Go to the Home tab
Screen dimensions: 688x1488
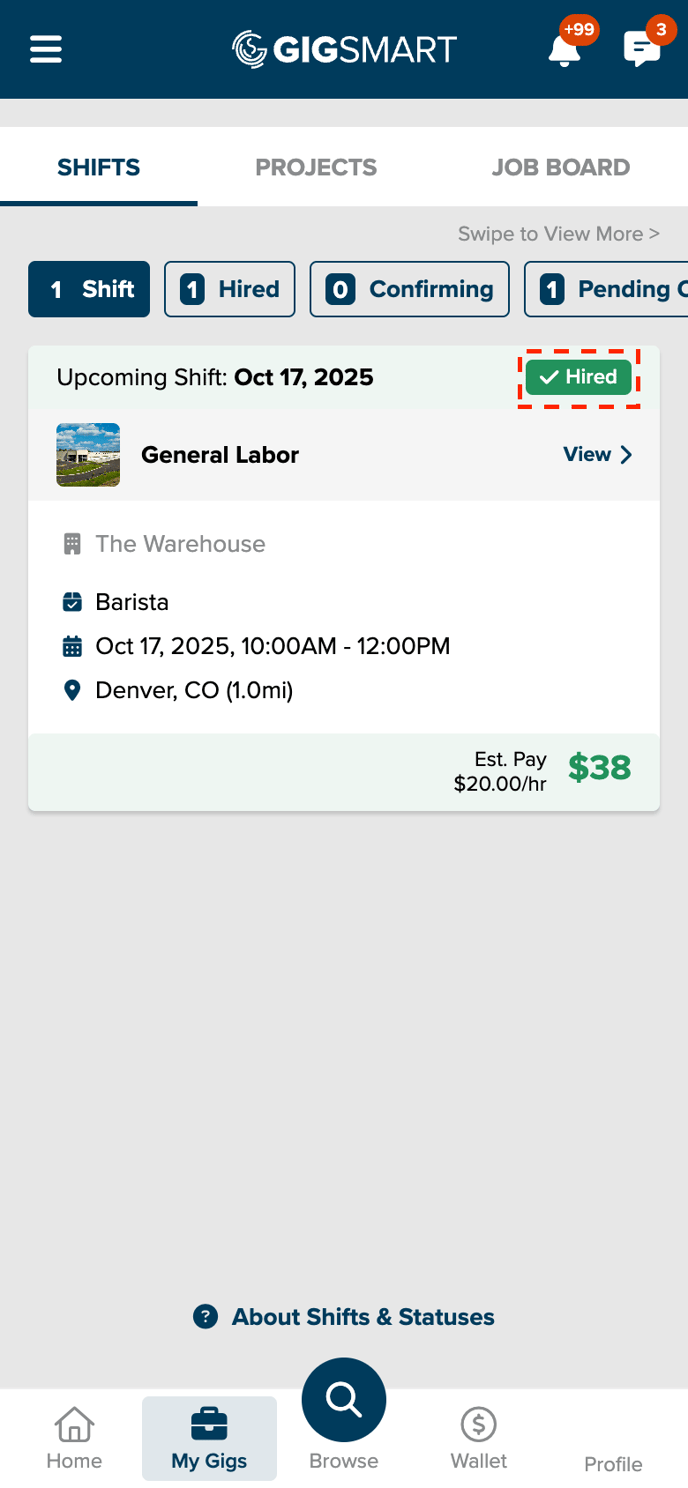pyautogui.click(x=74, y=1439)
